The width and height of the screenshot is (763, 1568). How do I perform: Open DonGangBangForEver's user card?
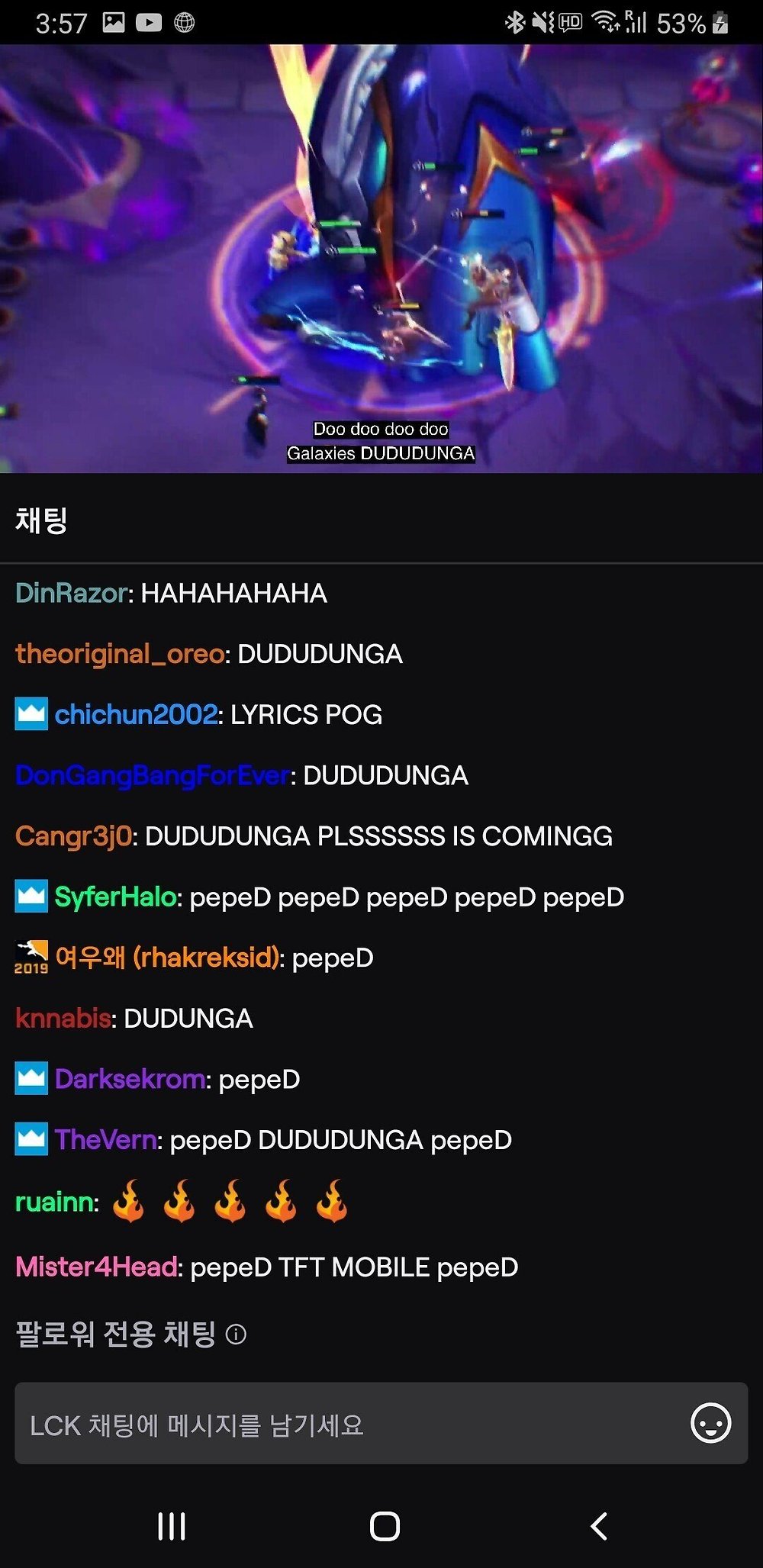(153, 776)
